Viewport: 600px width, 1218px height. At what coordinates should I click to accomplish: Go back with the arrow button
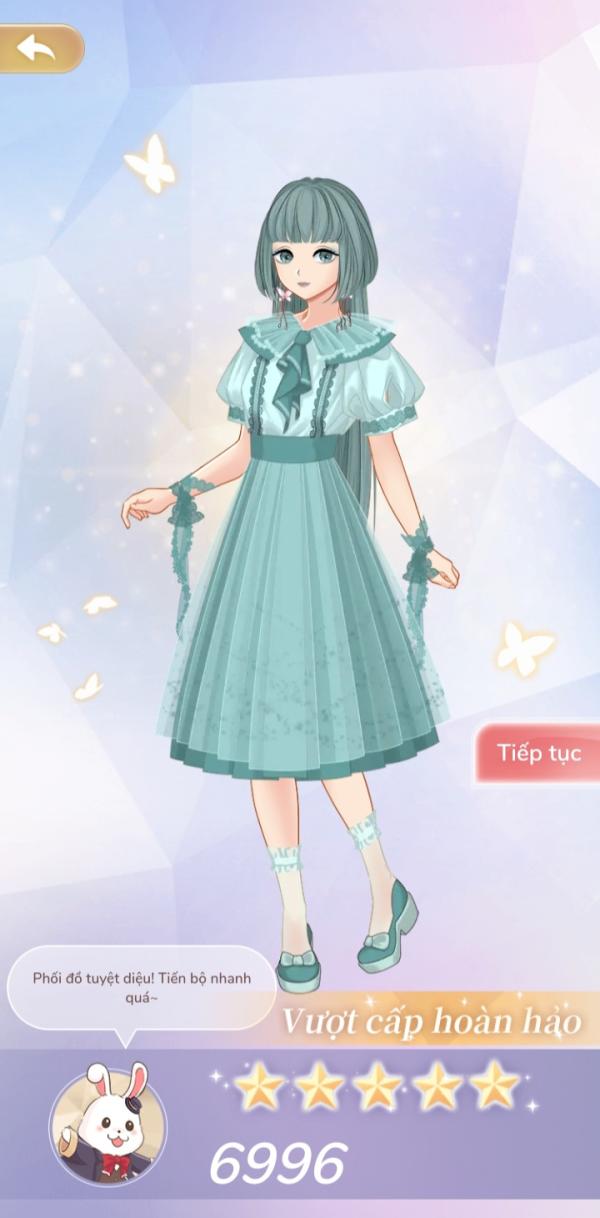[x=40, y=48]
